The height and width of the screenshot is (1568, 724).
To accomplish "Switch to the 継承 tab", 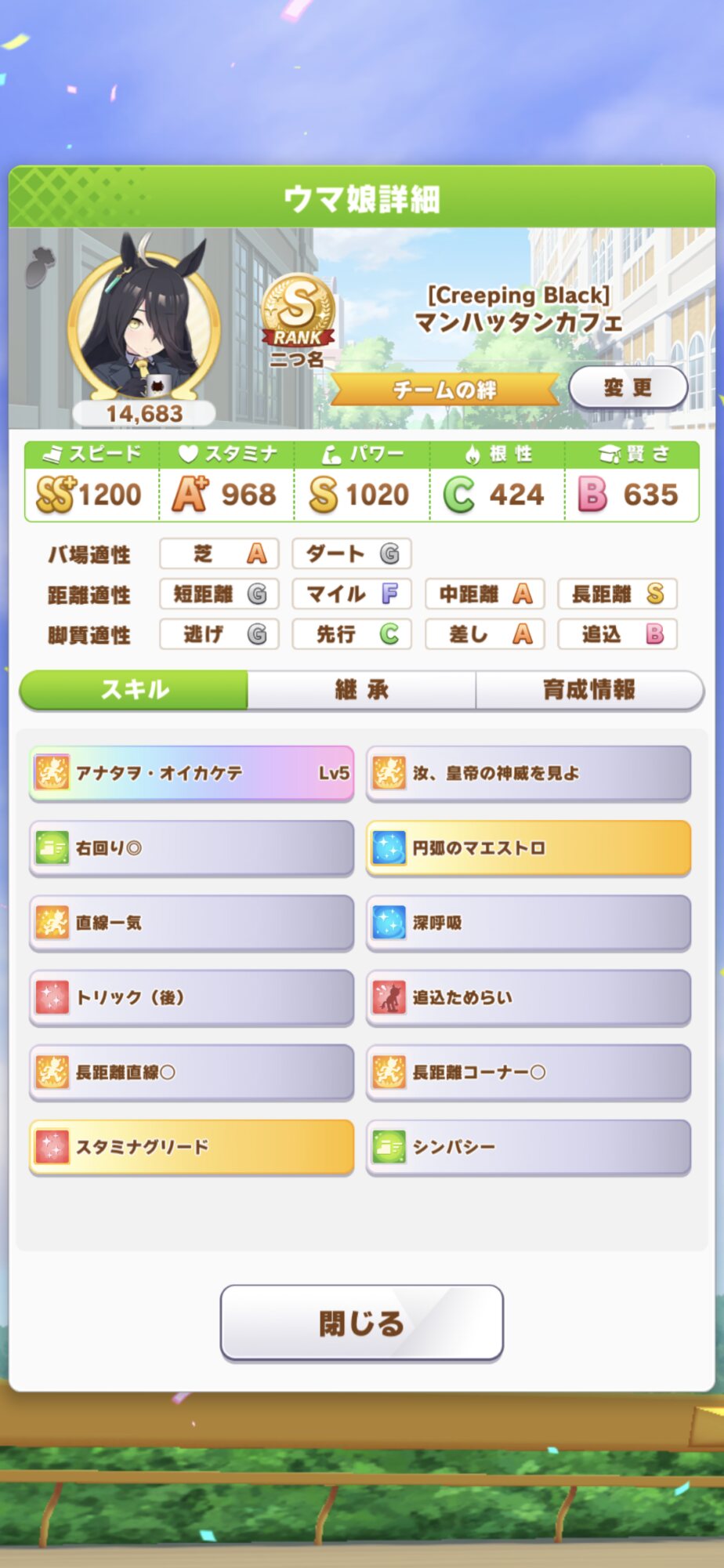I will [361, 690].
